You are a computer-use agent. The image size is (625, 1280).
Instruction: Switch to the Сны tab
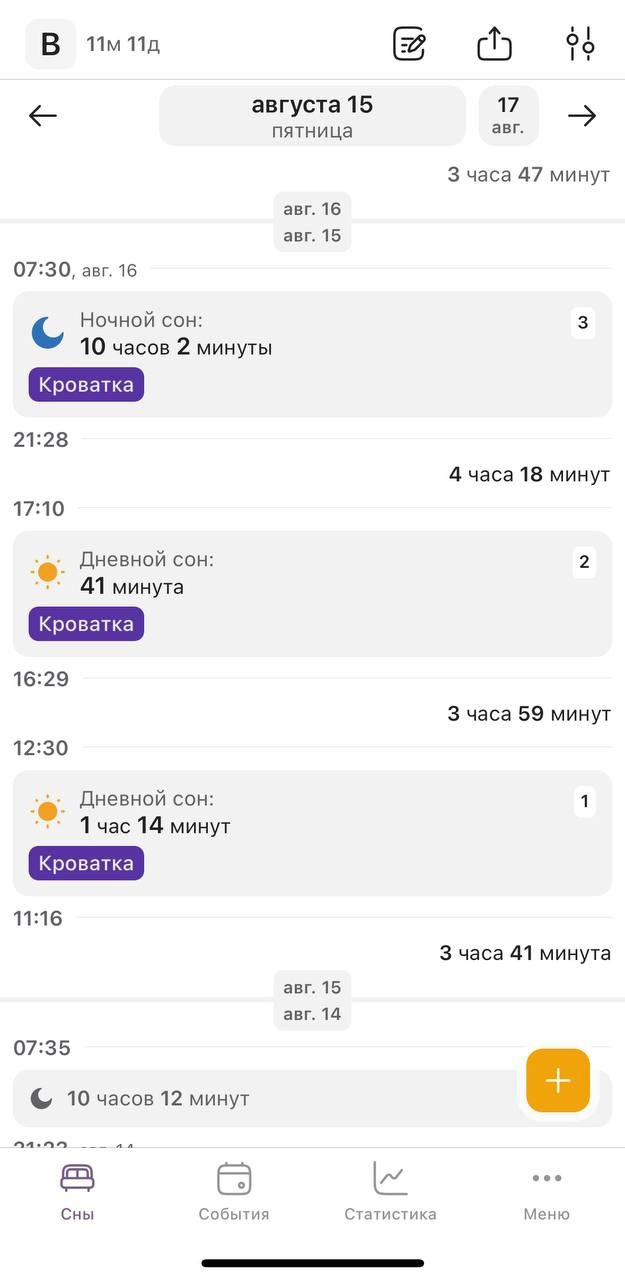coord(78,1192)
